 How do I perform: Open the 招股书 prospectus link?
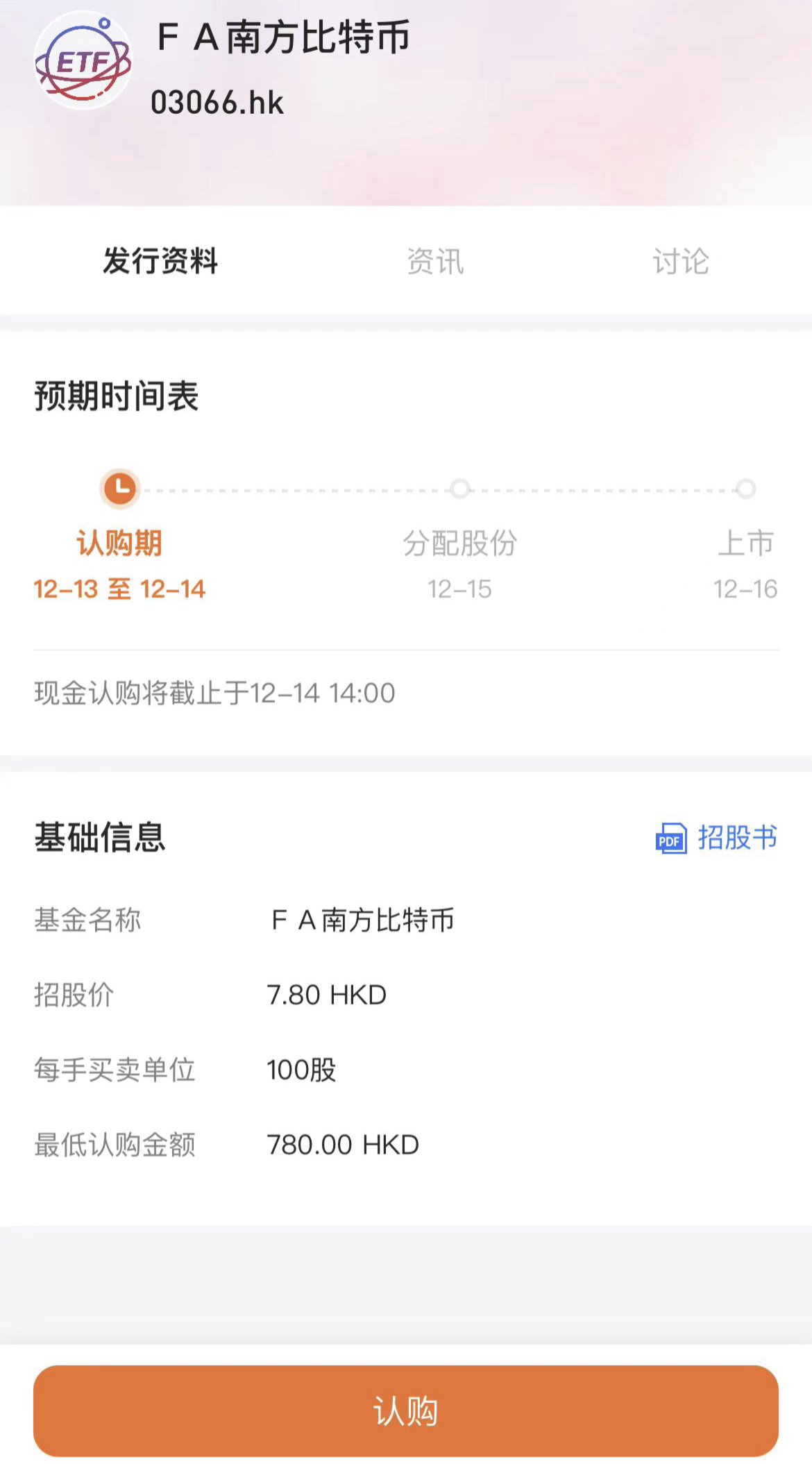point(738,838)
